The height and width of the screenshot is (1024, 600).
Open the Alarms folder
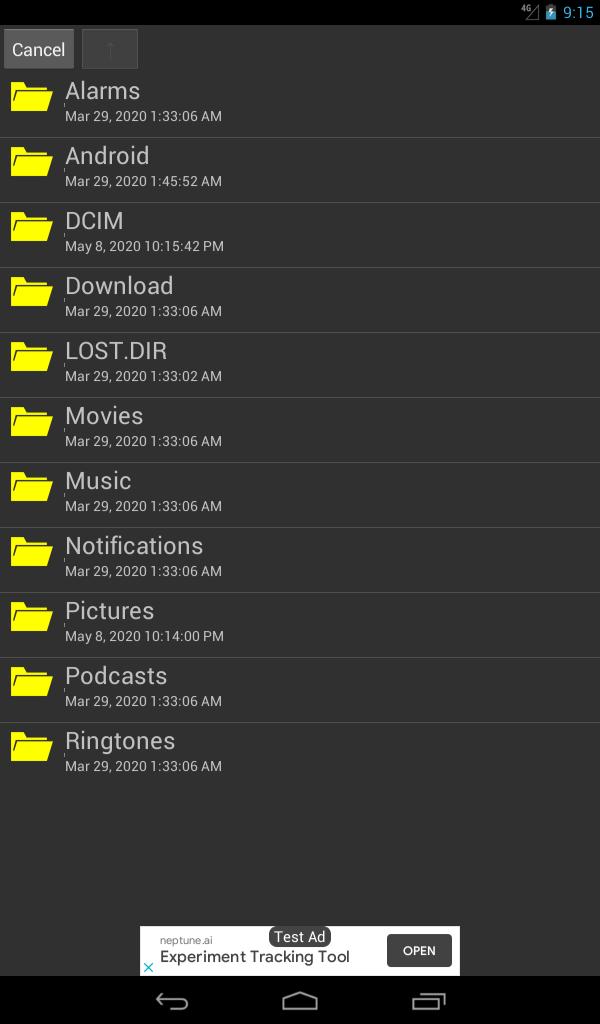(x=300, y=104)
